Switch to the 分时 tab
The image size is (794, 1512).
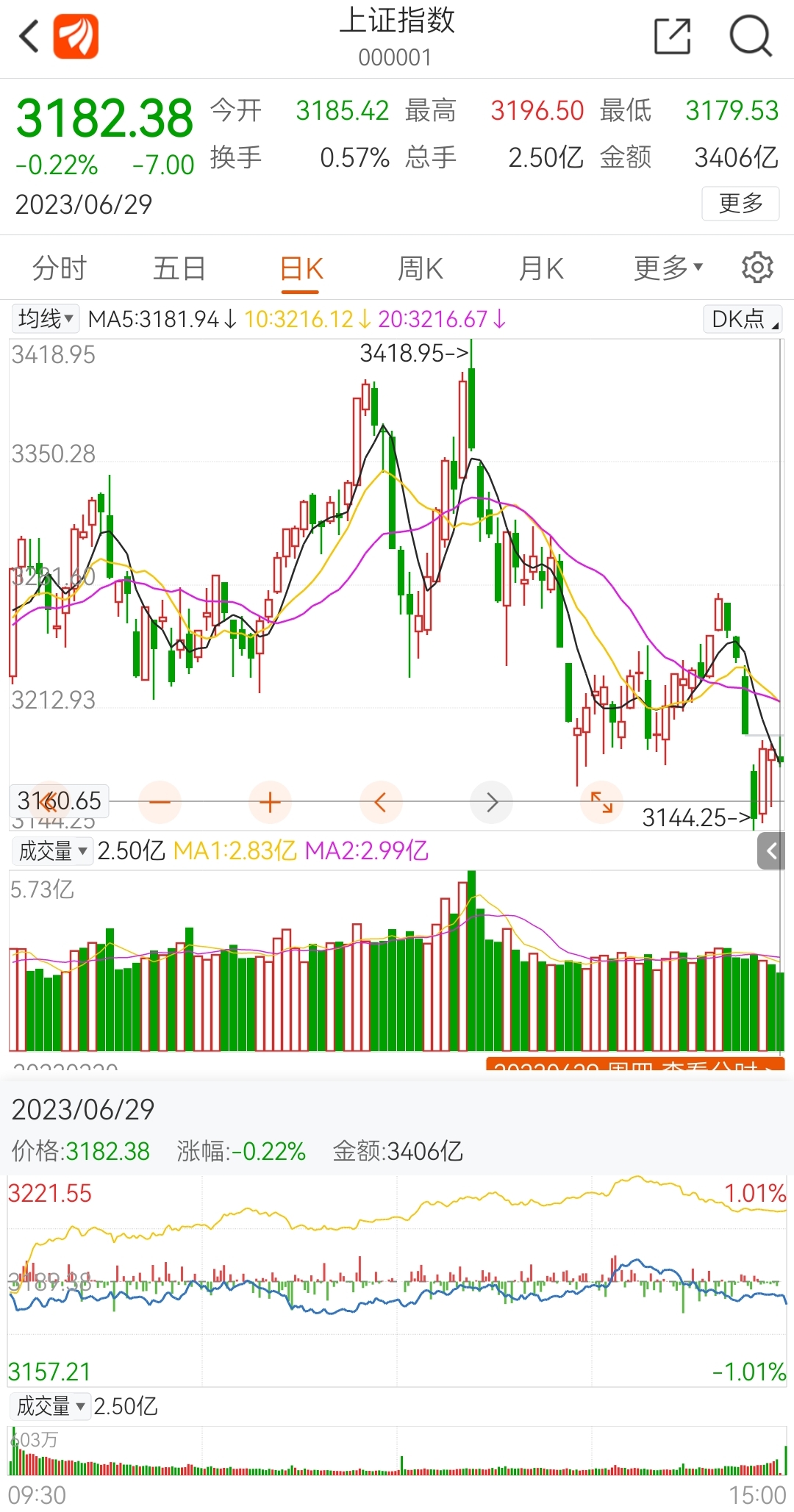click(x=60, y=268)
